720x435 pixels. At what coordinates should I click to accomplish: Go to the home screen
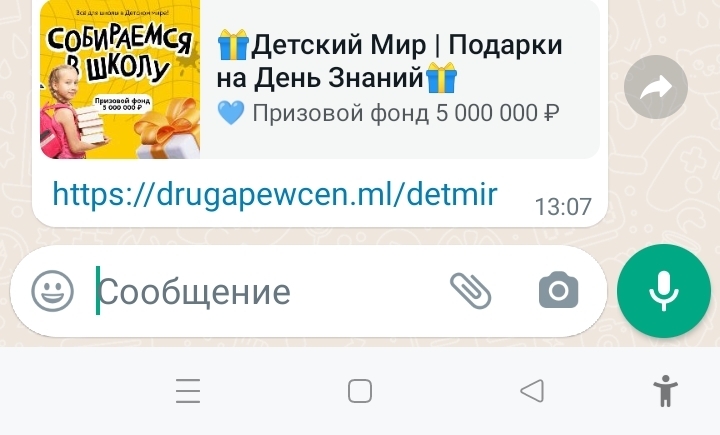(x=360, y=391)
